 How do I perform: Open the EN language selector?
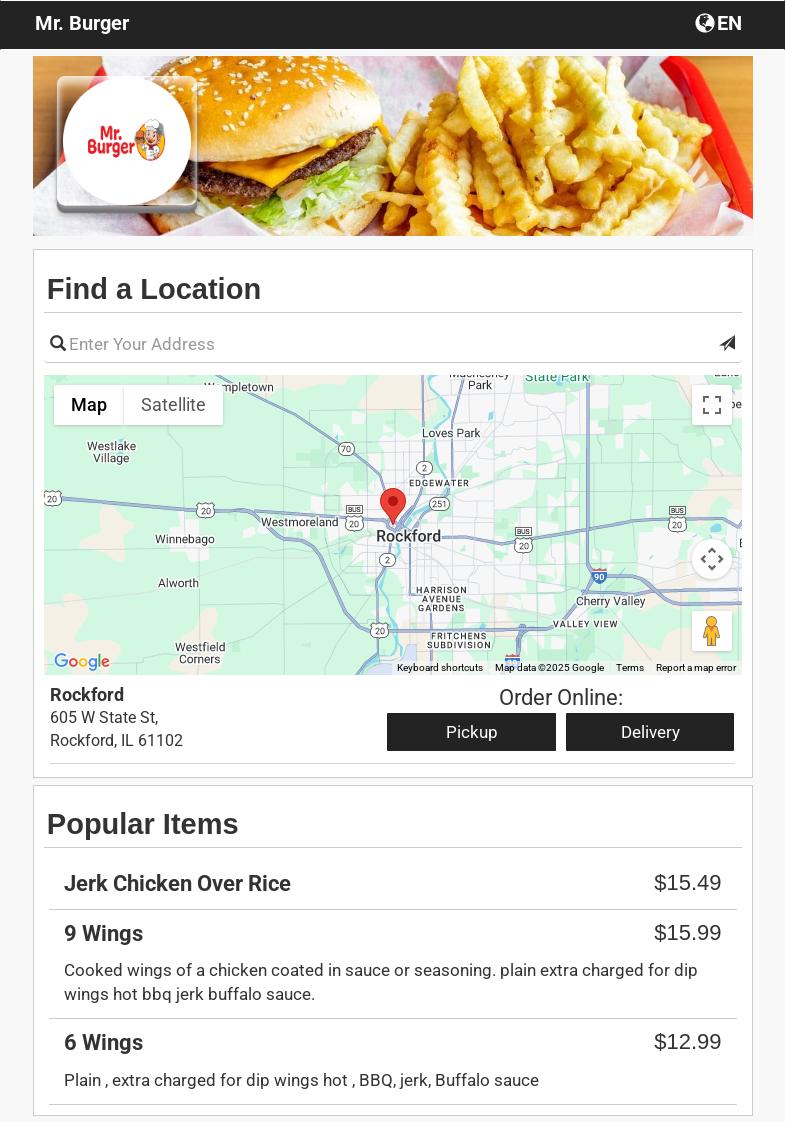(719, 23)
